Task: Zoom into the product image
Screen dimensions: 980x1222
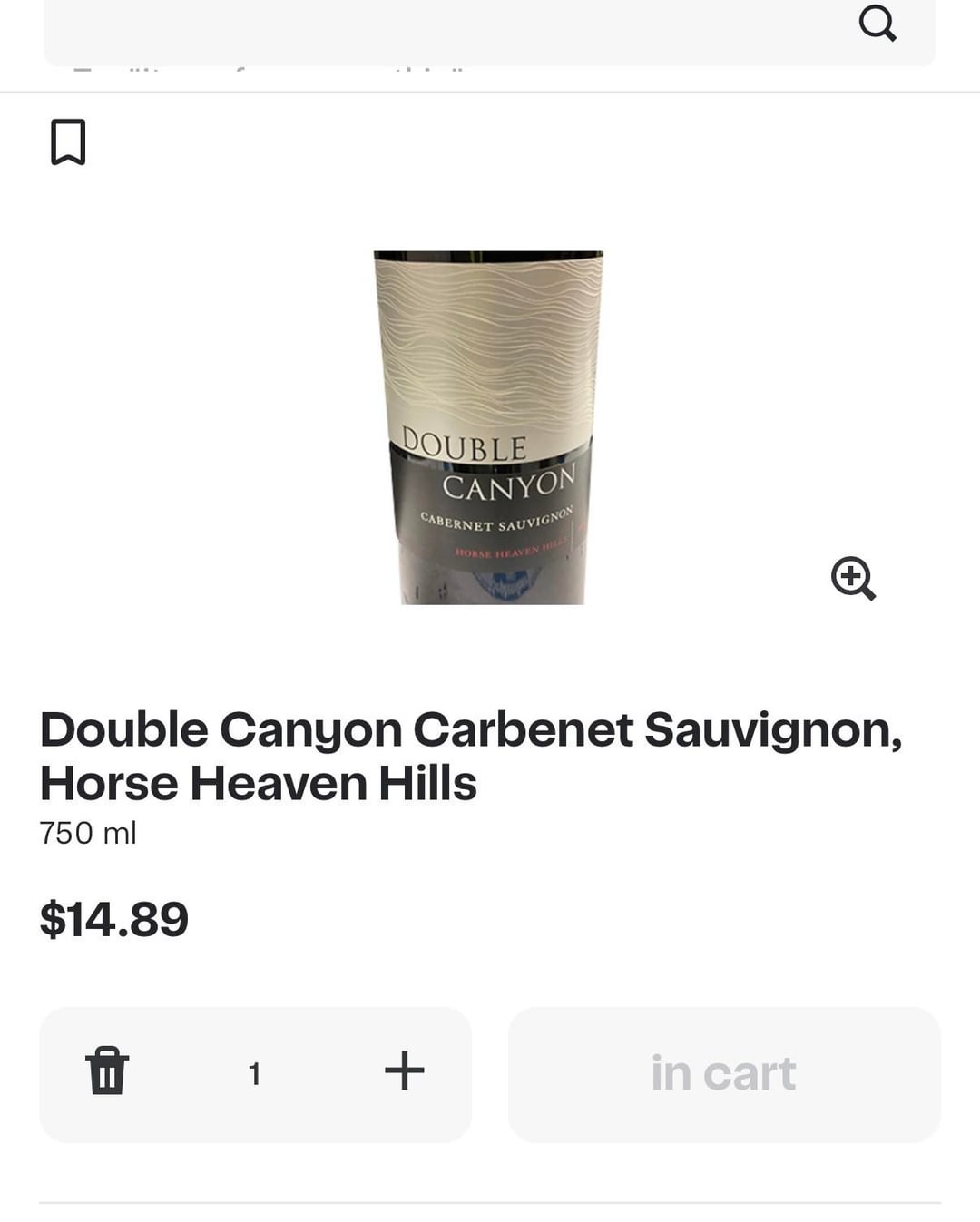Action: (853, 578)
